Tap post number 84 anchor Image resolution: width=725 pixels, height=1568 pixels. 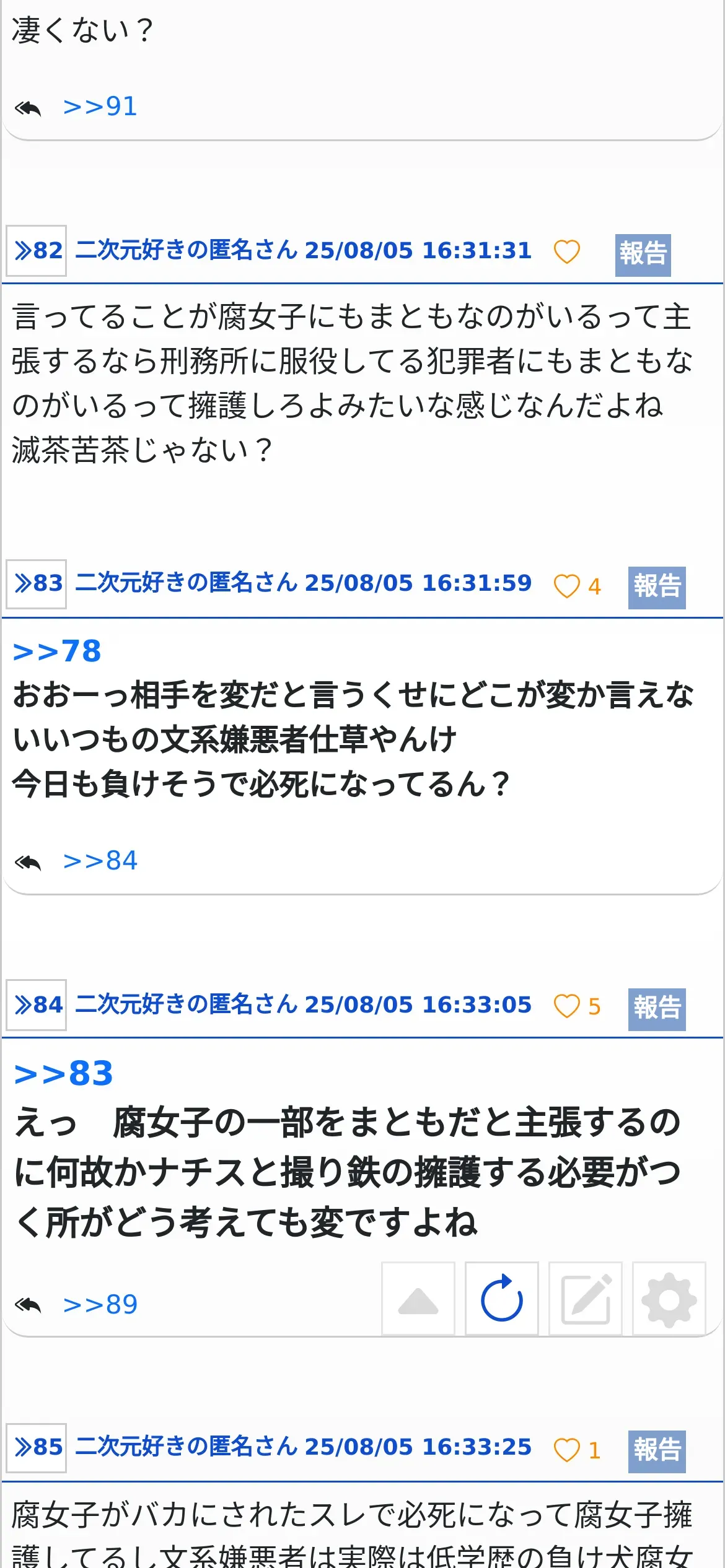click(37, 1005)
